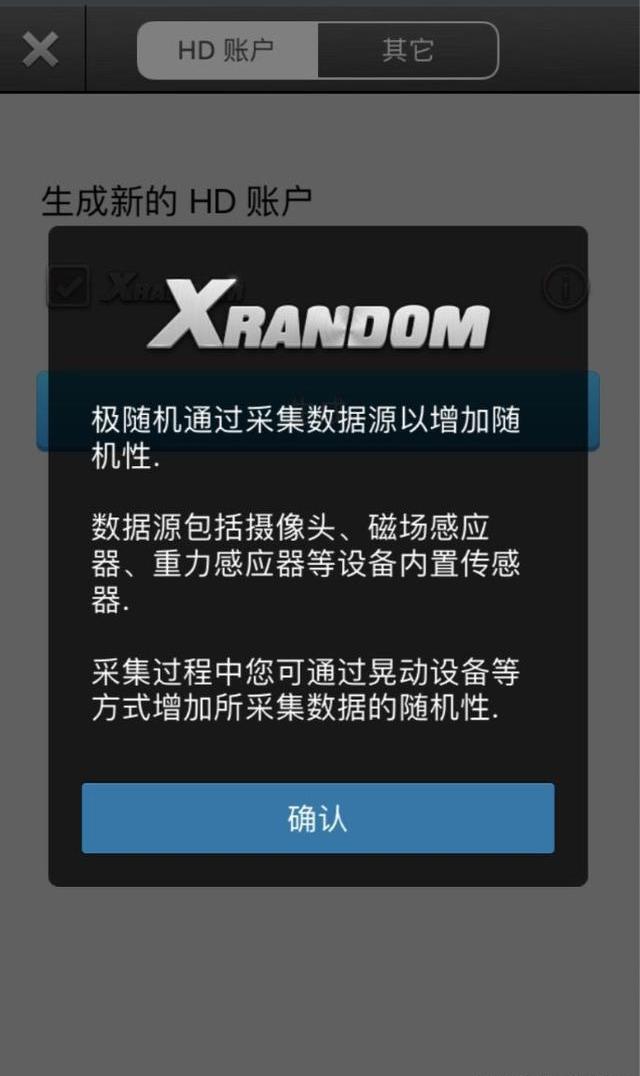Viewport: 640px width, 1076px height.
Task: Confirm the XRandom dialog with 确认
Action: point(317,818)
